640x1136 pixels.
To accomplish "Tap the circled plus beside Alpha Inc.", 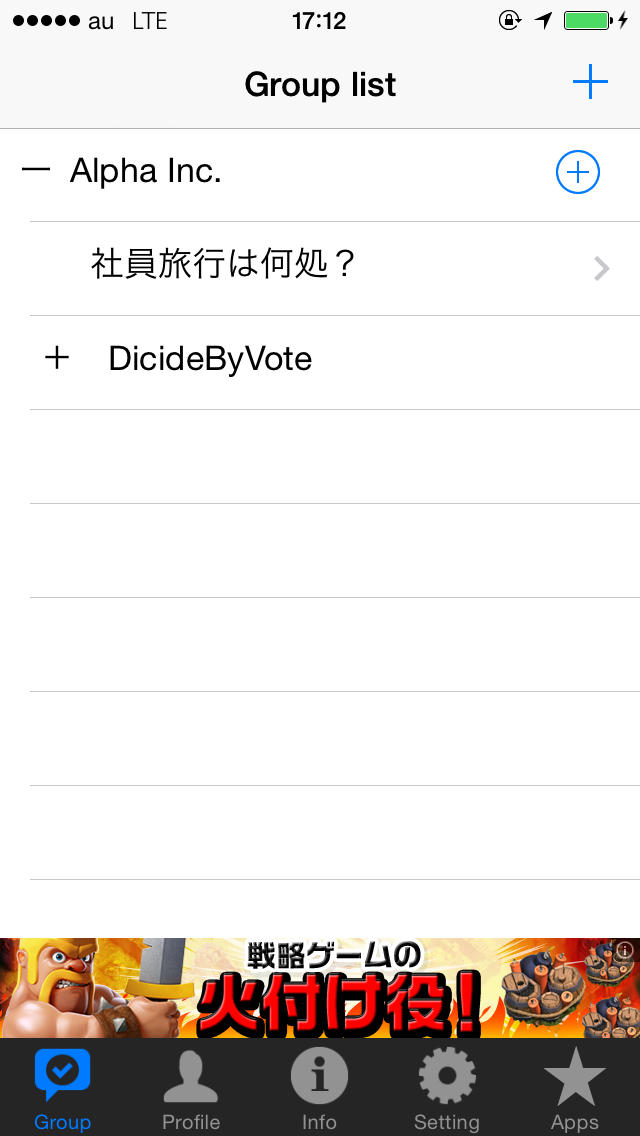I will click(x=577, y=173).
